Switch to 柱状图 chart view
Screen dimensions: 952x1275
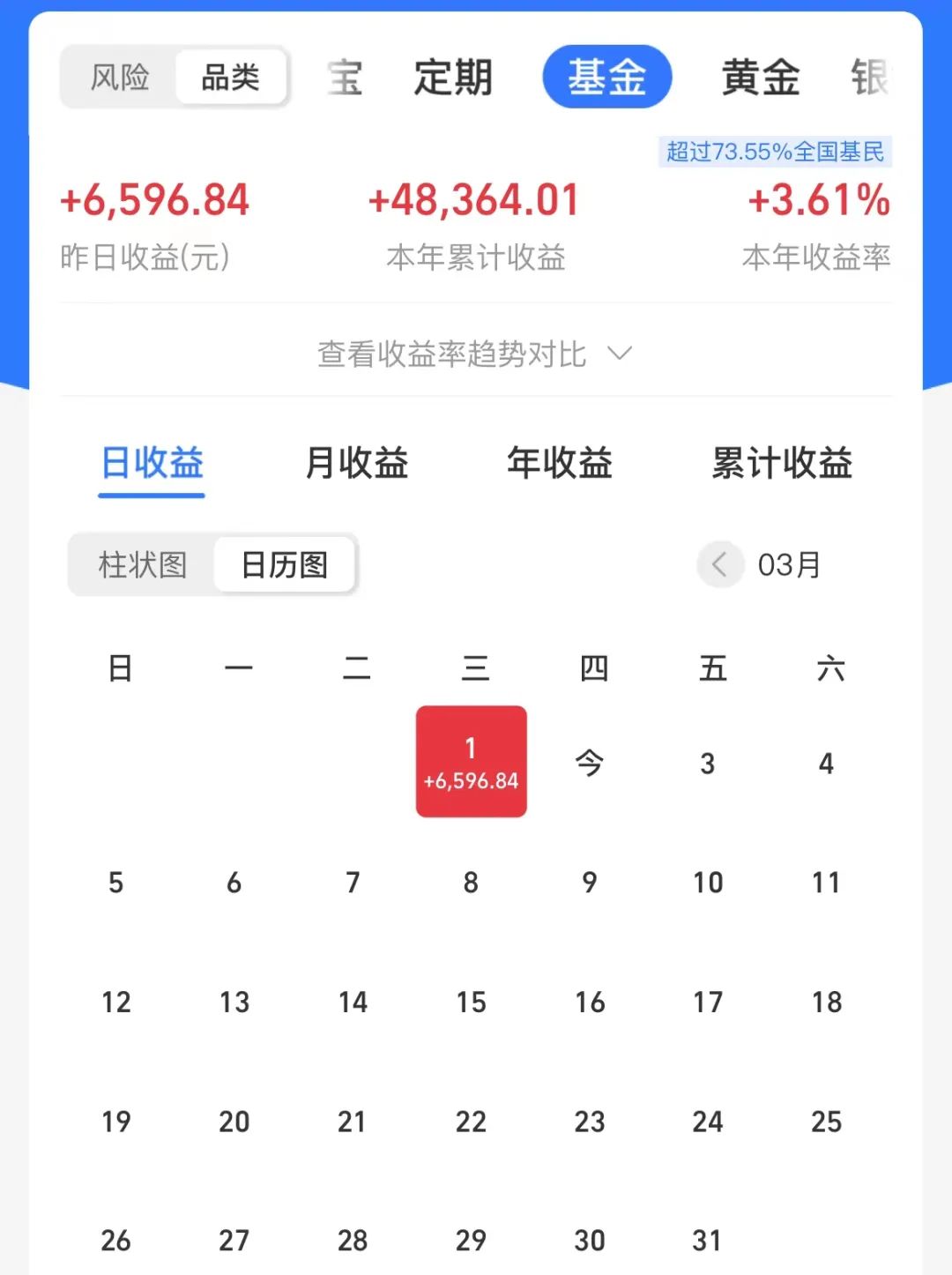(x=144, y=565)
